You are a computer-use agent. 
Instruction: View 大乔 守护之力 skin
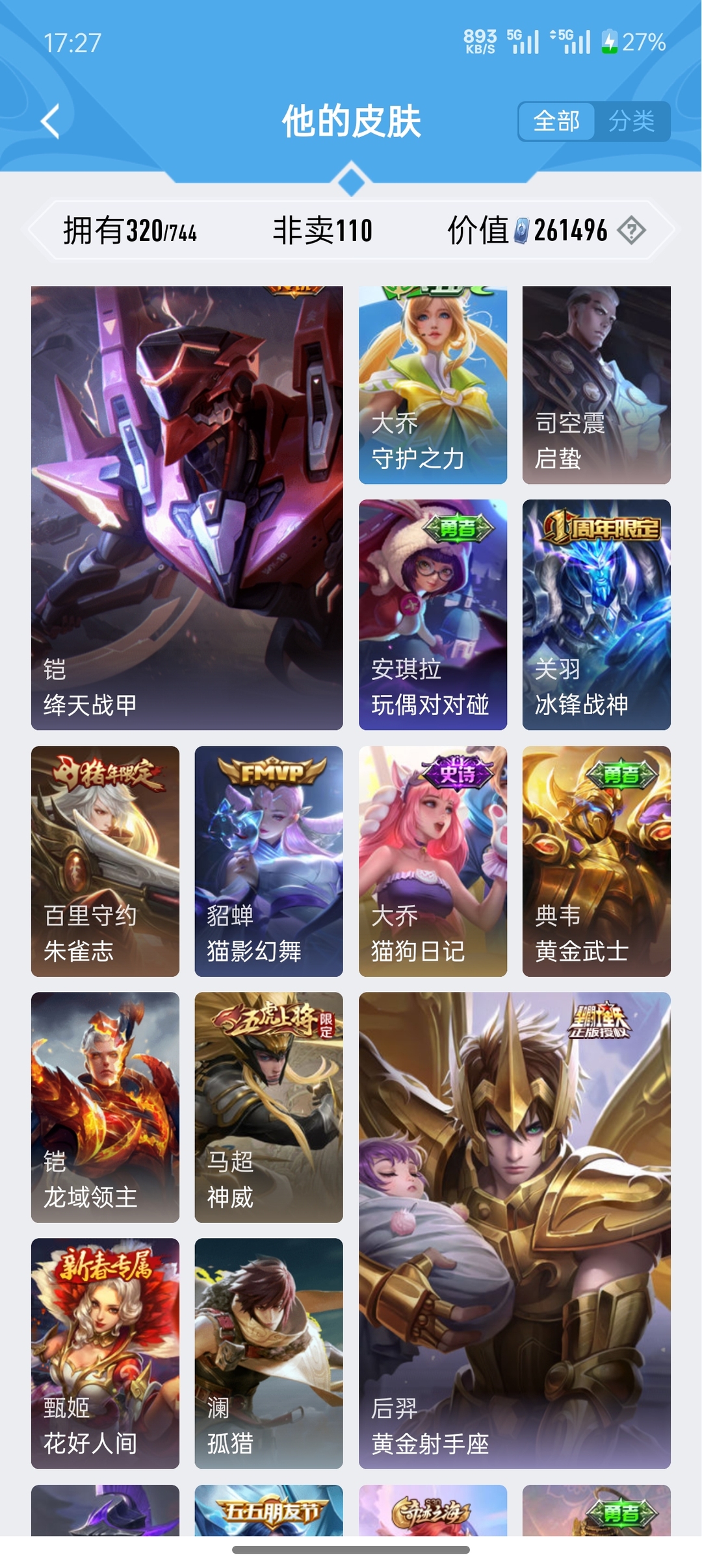(432, 385)
